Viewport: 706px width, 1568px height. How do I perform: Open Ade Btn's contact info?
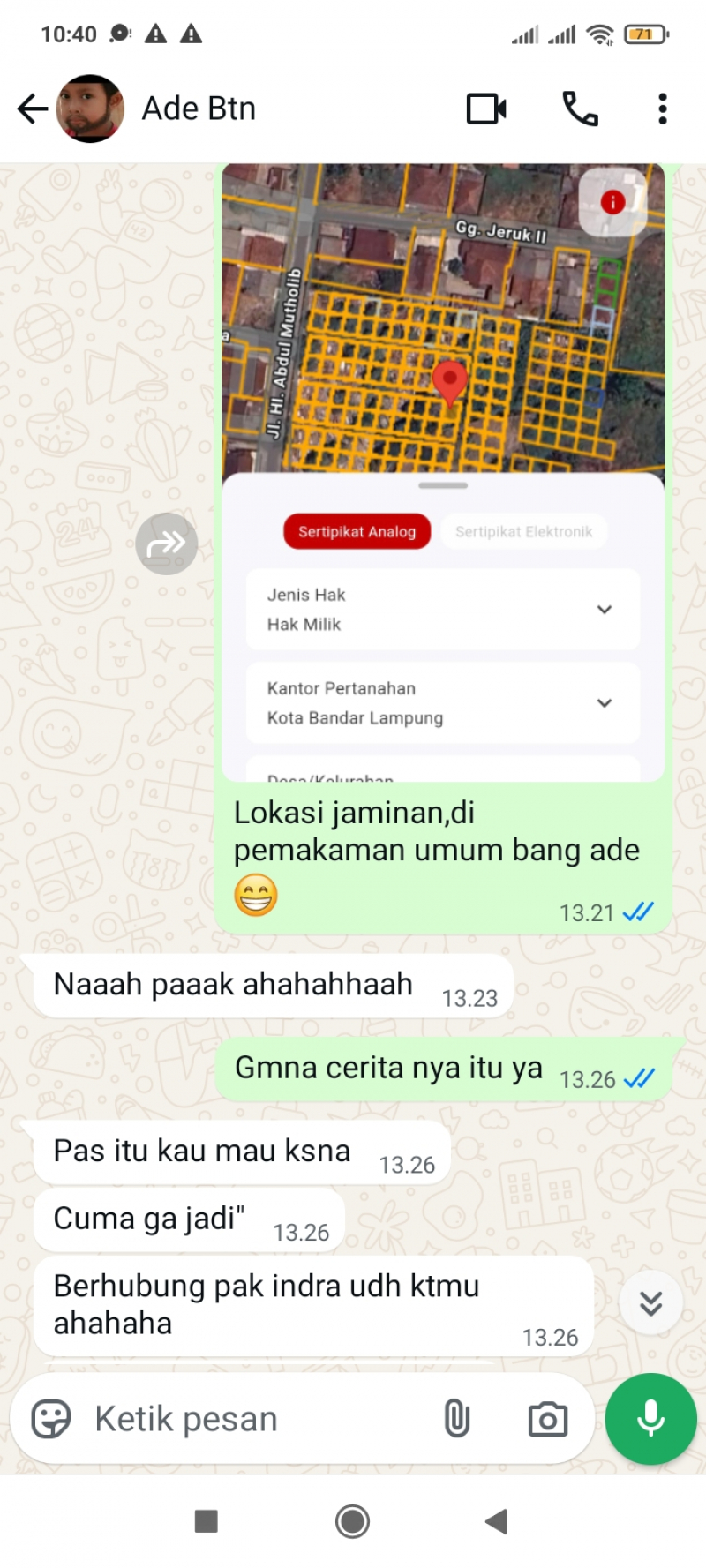coord(199,109)
